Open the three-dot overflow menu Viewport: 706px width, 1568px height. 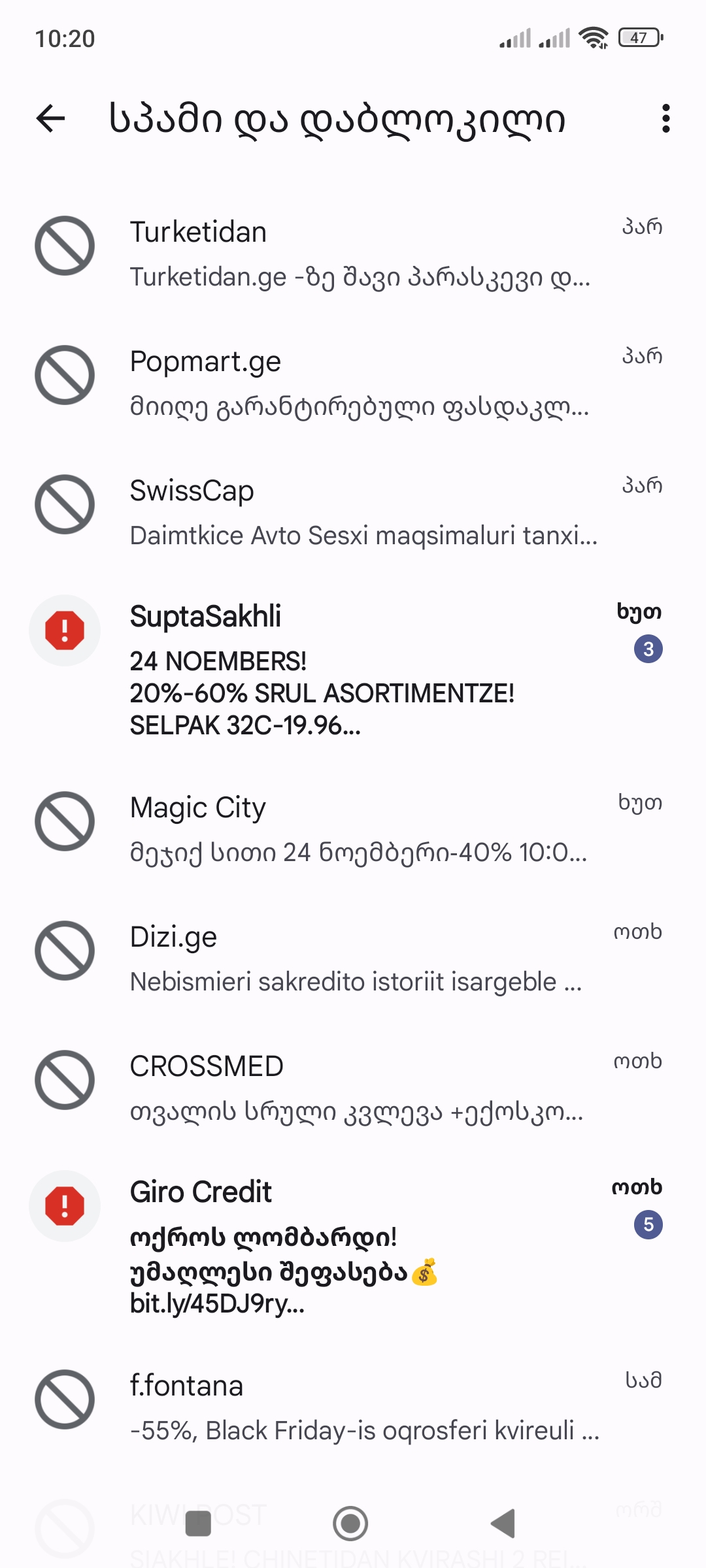(665, 119)
